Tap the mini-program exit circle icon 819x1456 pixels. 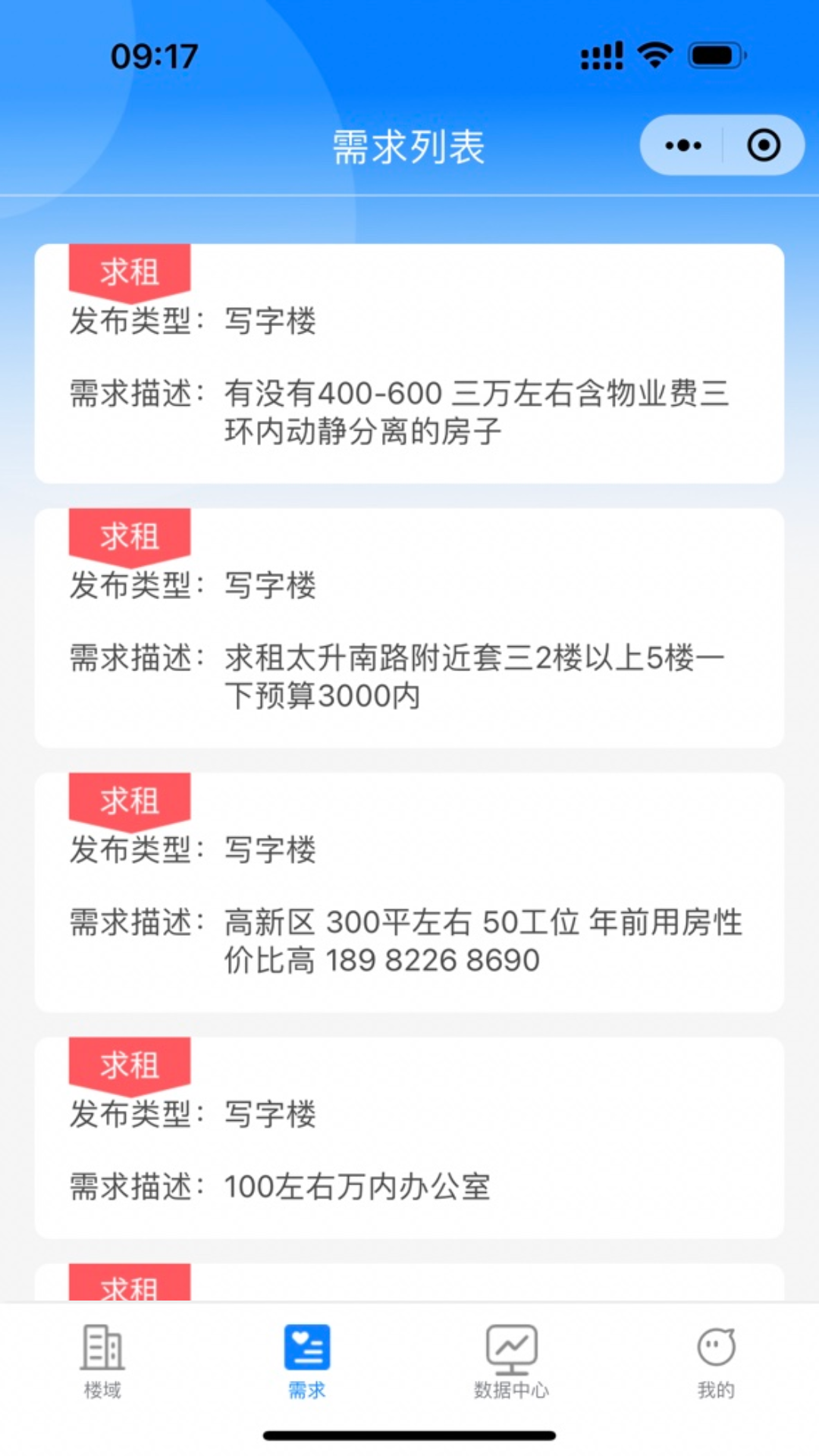[x=764, y=144]
